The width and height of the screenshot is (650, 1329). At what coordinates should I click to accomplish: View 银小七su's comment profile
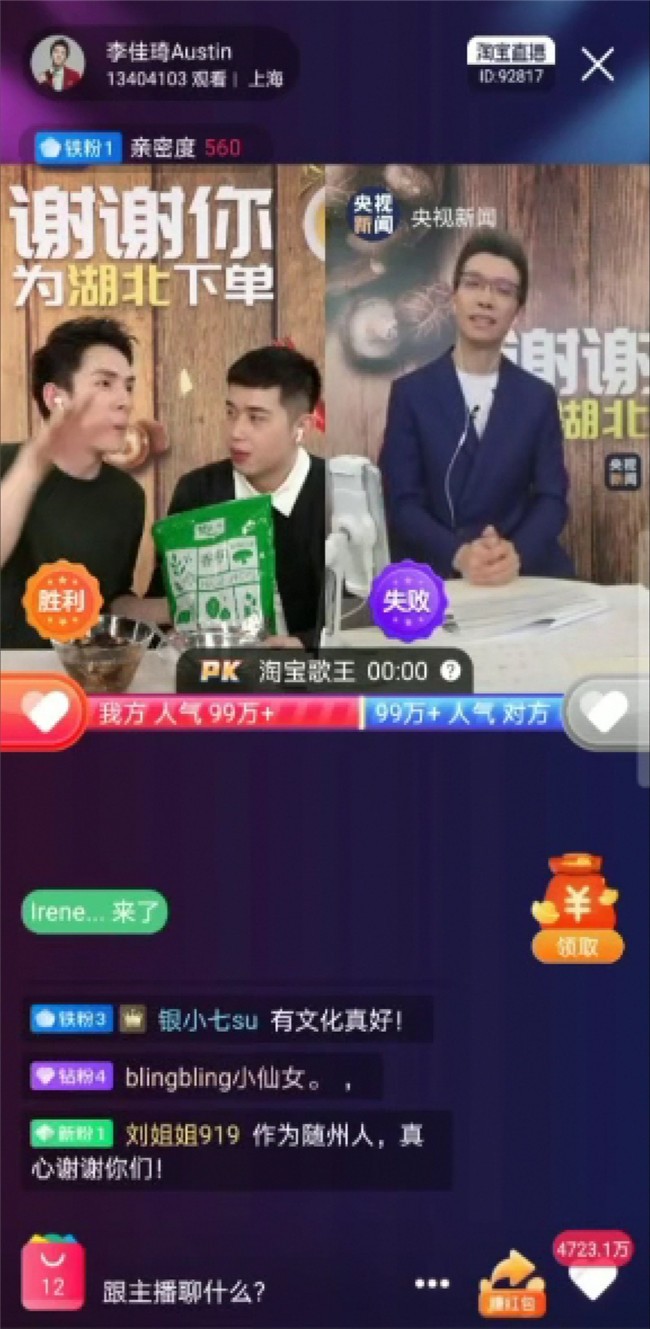point(207,1020)
